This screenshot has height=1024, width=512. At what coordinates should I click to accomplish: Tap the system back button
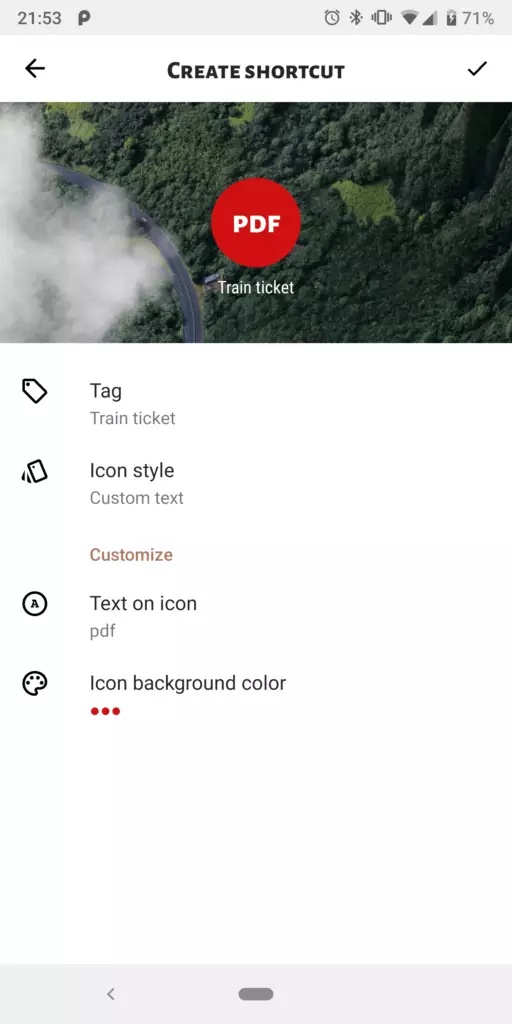(111, 994)
